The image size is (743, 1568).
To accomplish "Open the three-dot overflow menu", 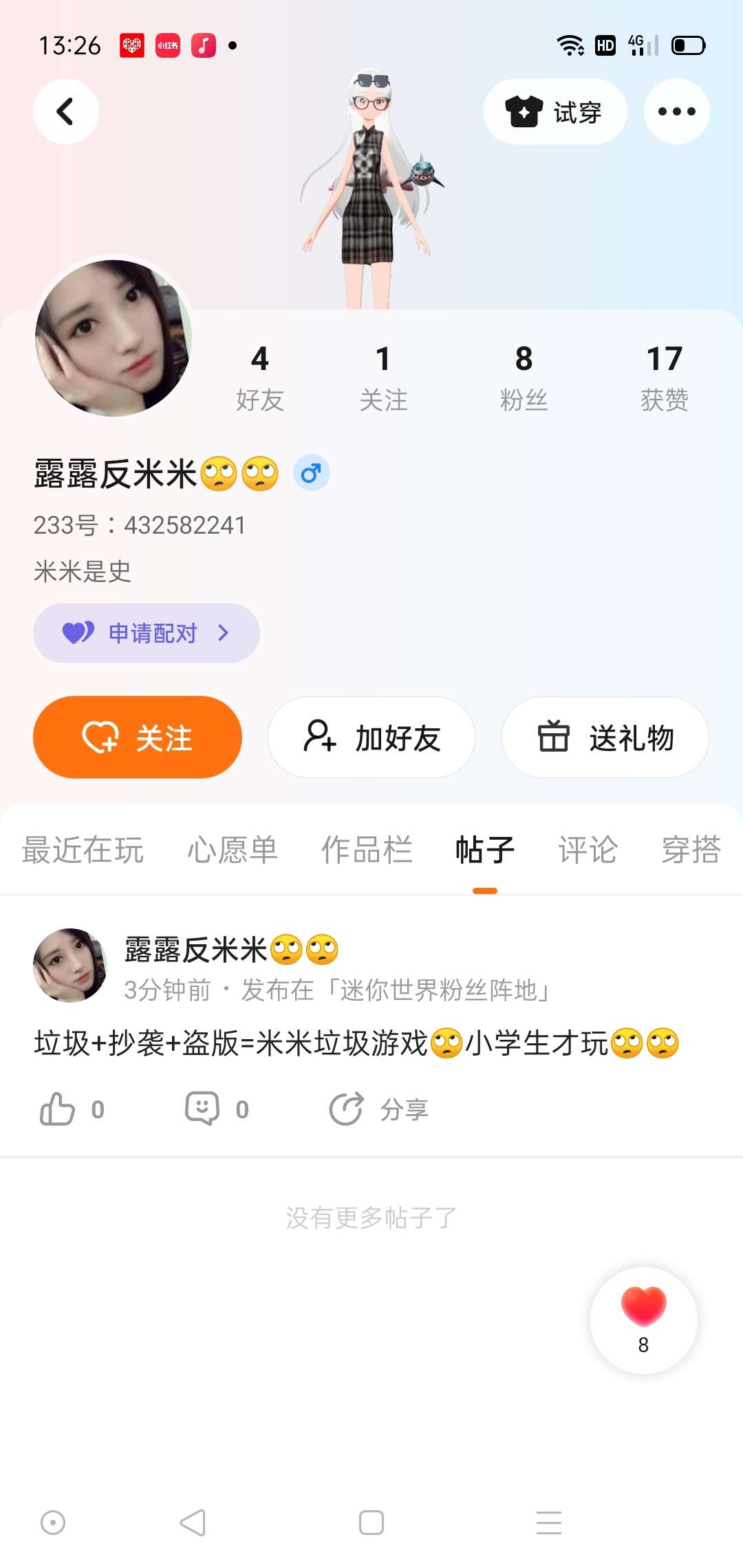I will 676,111.
